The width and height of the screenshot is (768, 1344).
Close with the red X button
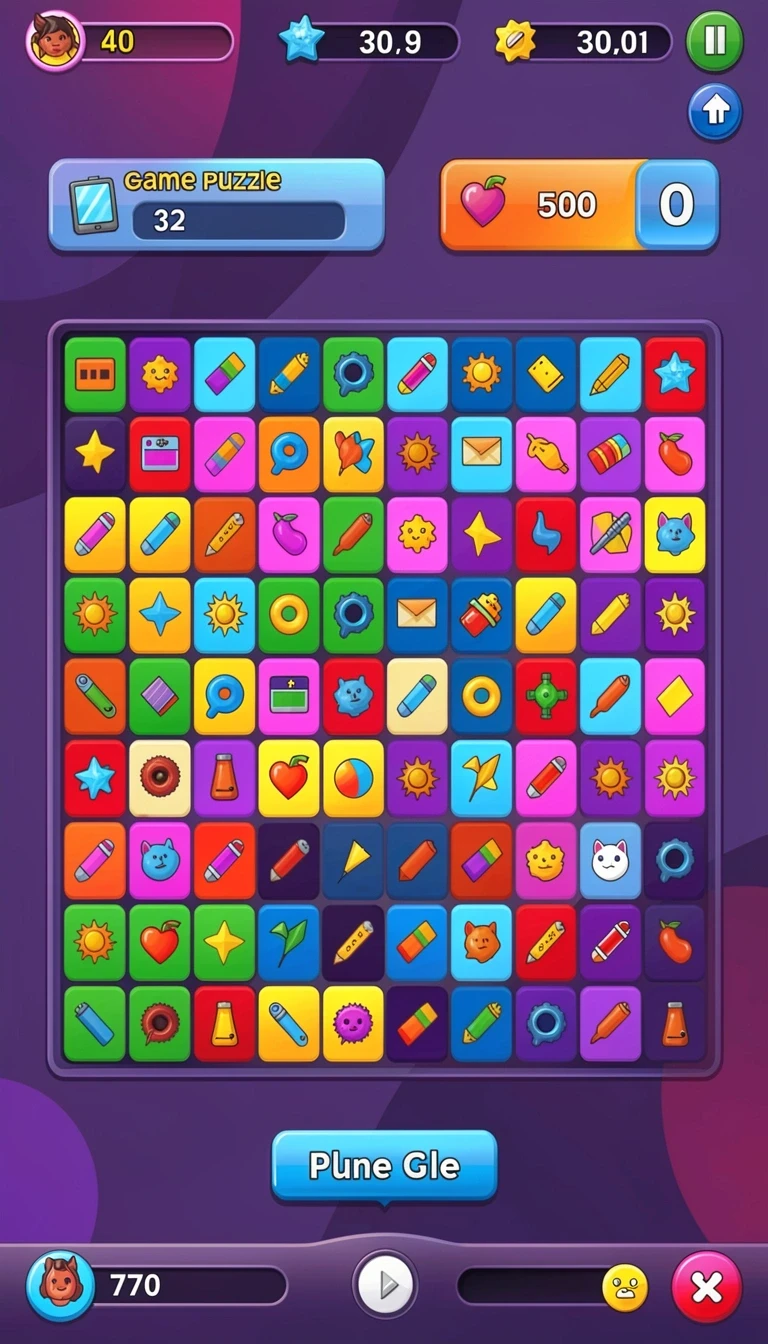[x=707, y=1287]
